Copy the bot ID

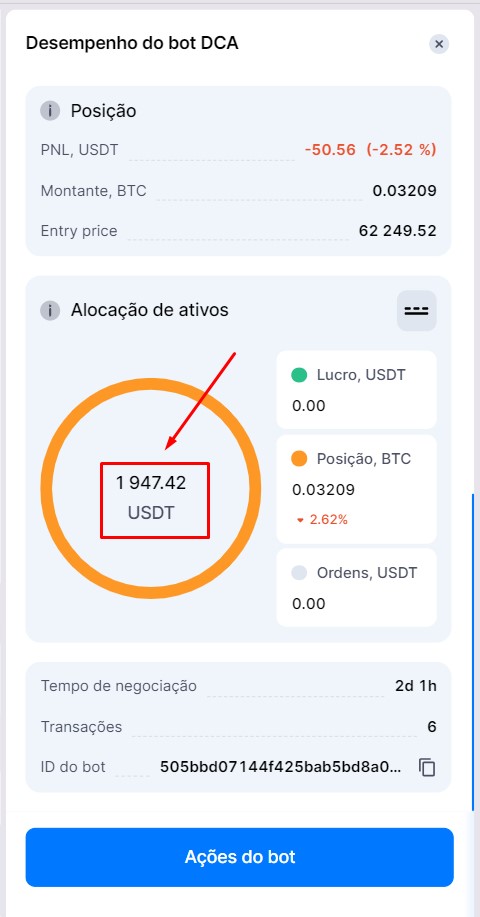pyautogui.click(x=427, y=767)
